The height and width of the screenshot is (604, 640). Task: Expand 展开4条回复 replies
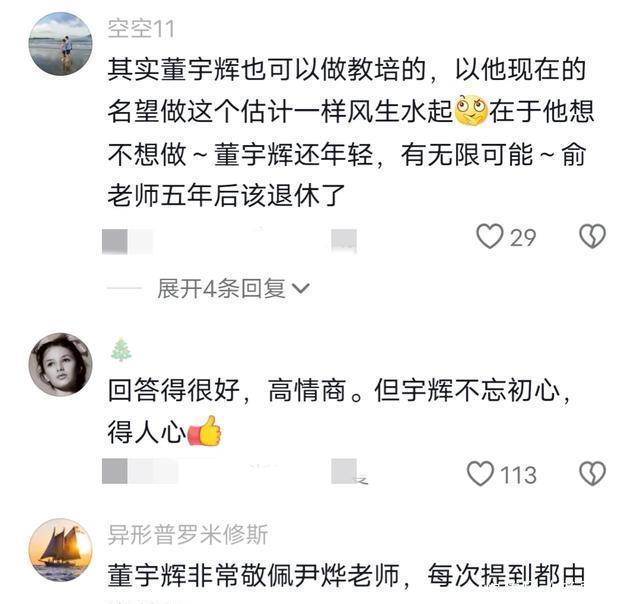click(233, 289)
